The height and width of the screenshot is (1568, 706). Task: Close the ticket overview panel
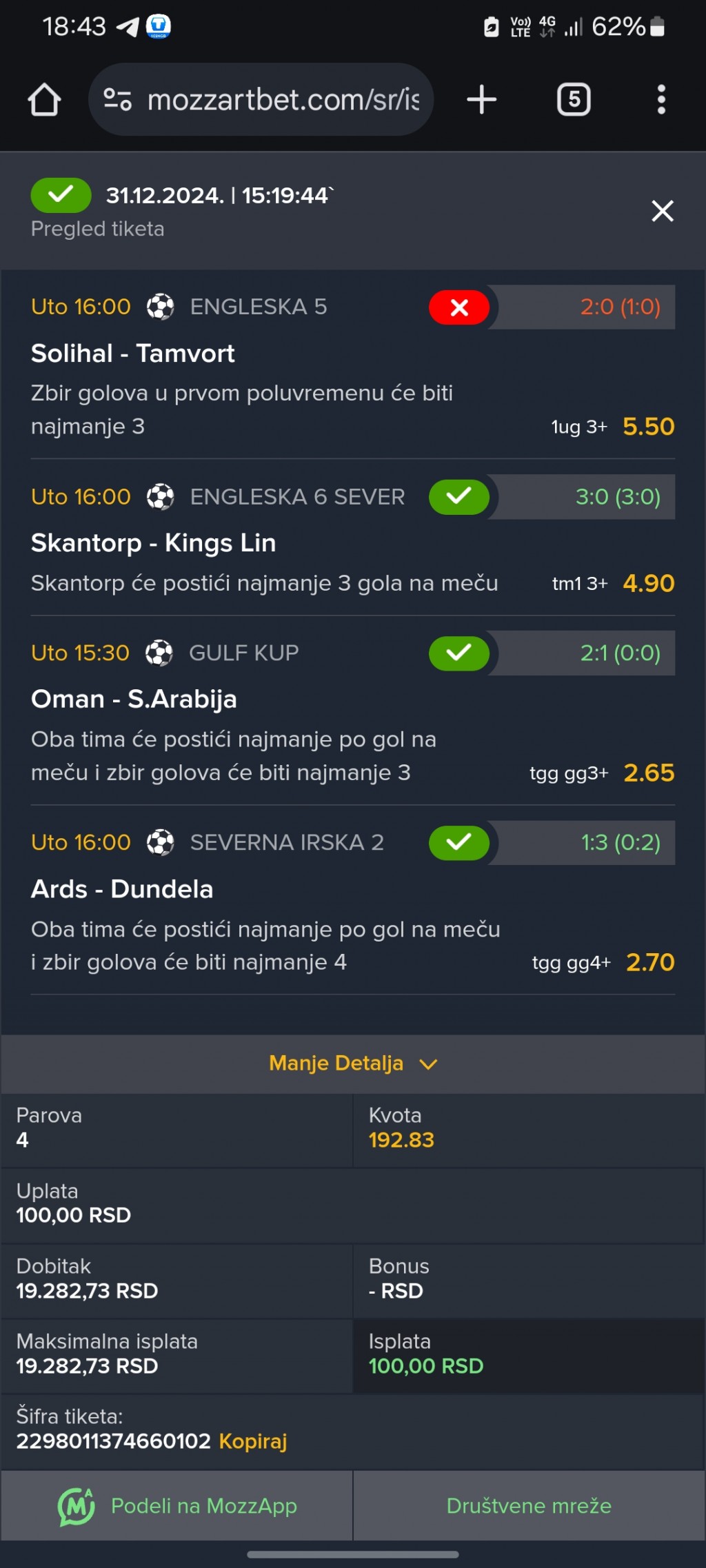(662, 211)
